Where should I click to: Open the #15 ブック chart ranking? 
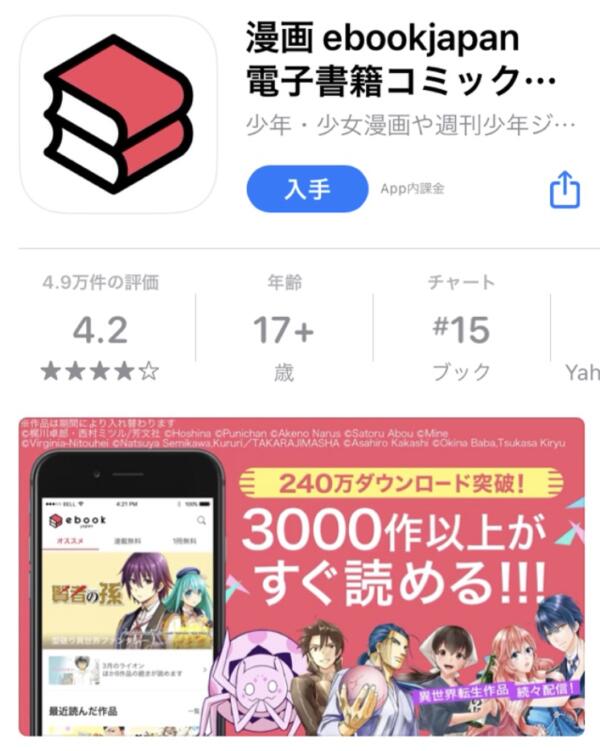[x=461, y=330]
